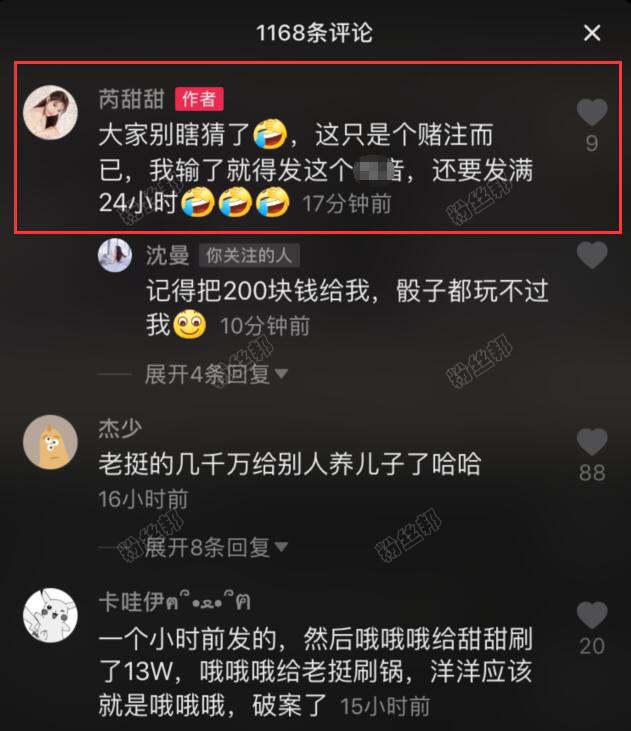
Task: Like 芮甜甜's comment
Action: click(x=592, y=113)
